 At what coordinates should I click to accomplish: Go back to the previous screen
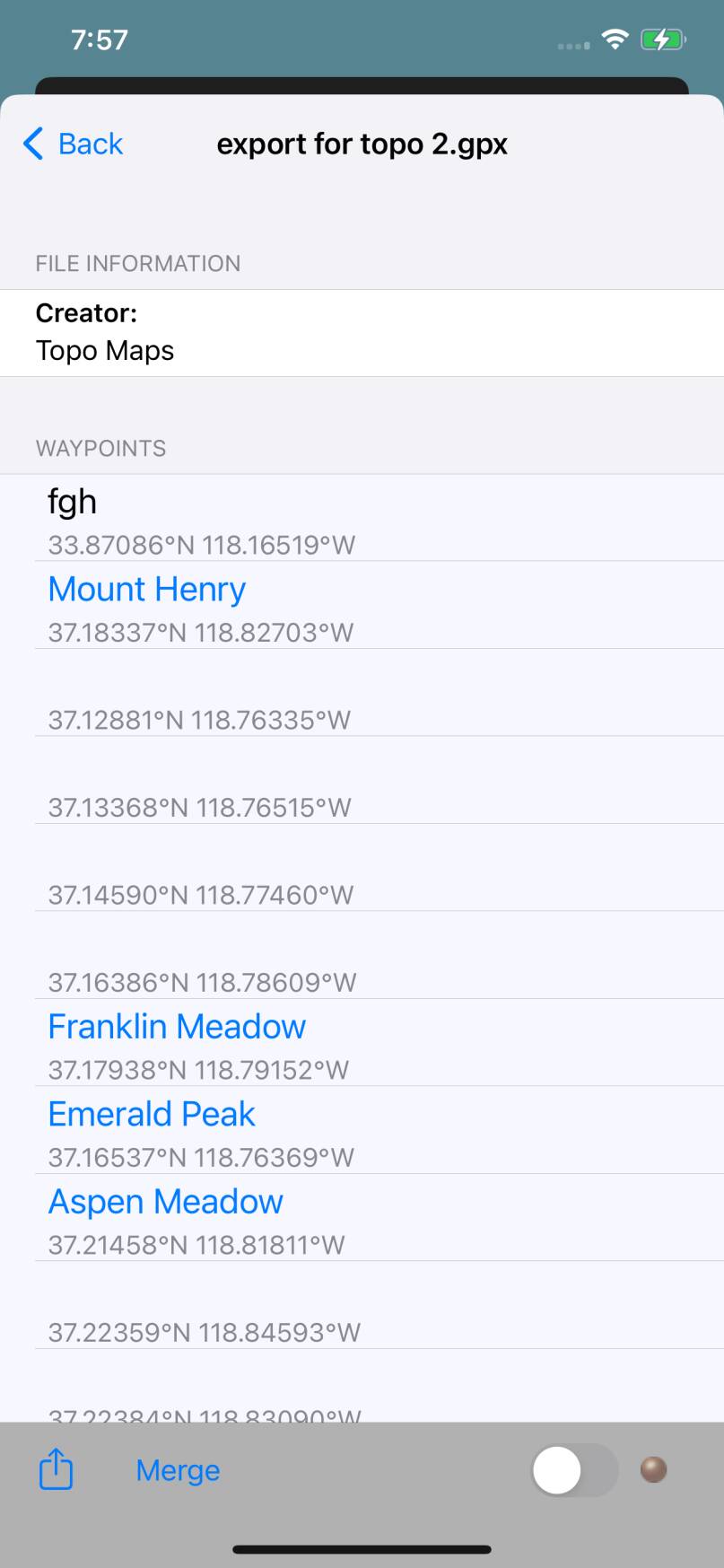(74, 144)
